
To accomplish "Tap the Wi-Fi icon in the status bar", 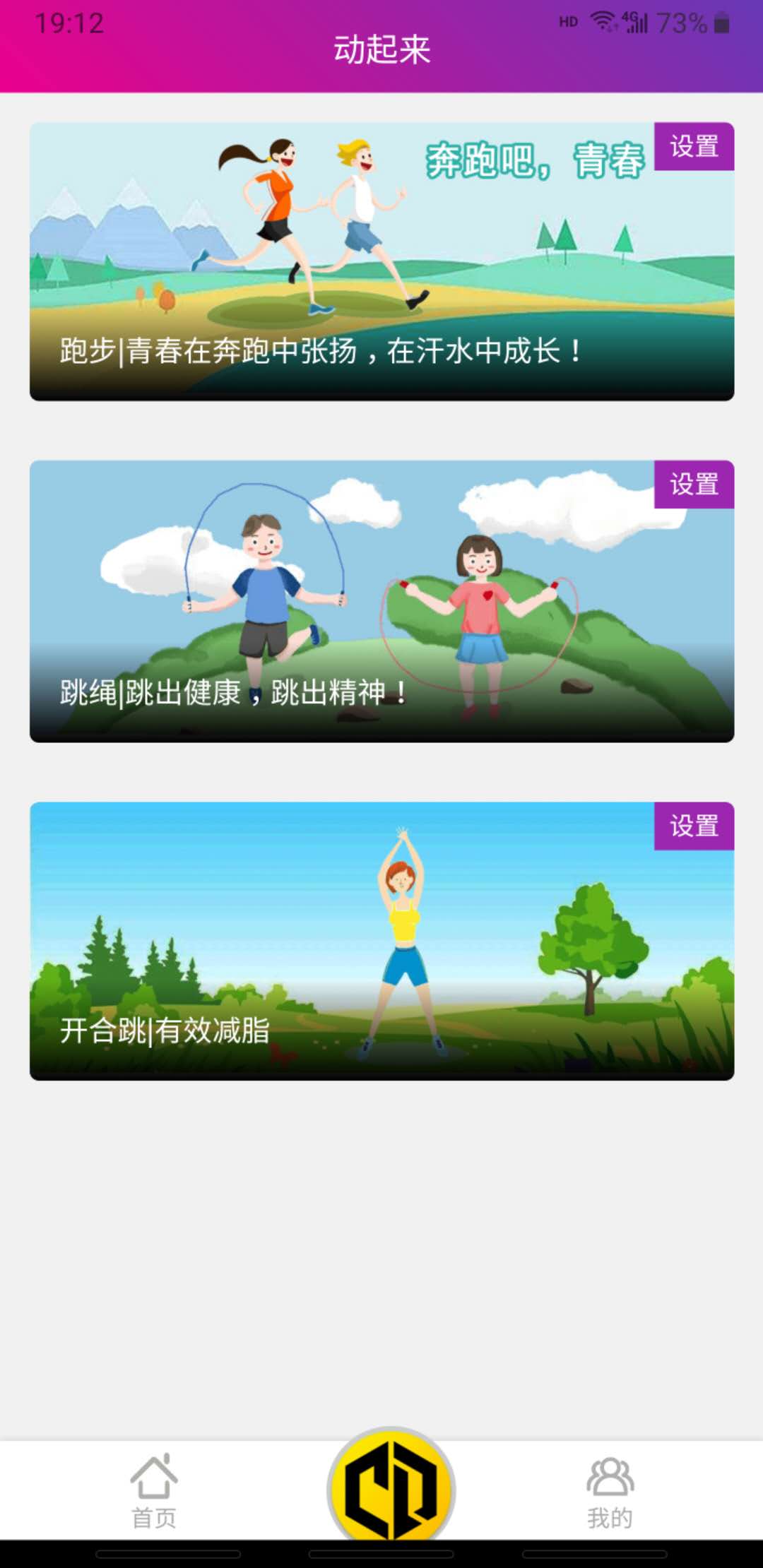I will coord(601,21).
